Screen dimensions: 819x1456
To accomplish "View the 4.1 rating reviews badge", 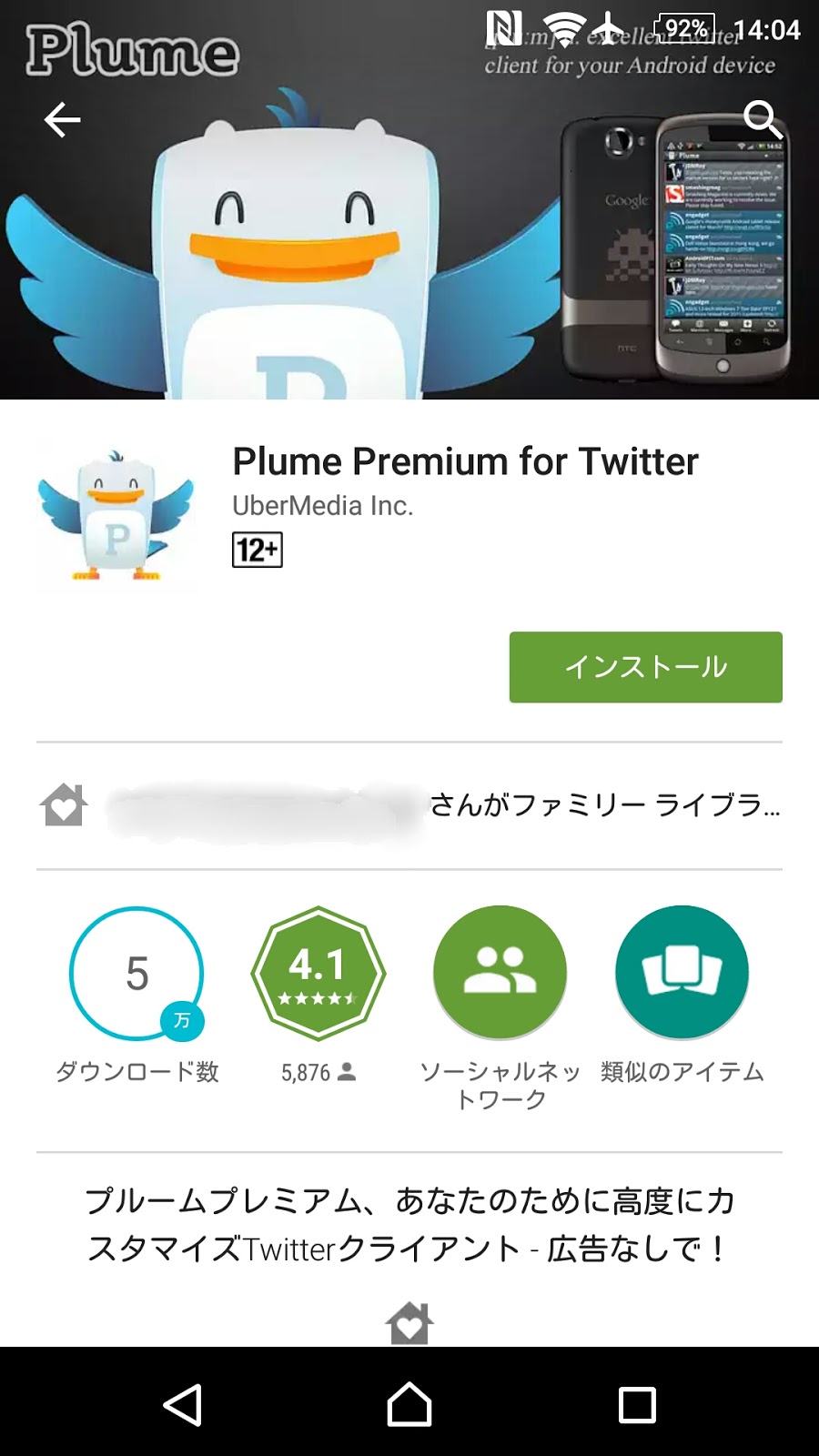I will (318, 973).
